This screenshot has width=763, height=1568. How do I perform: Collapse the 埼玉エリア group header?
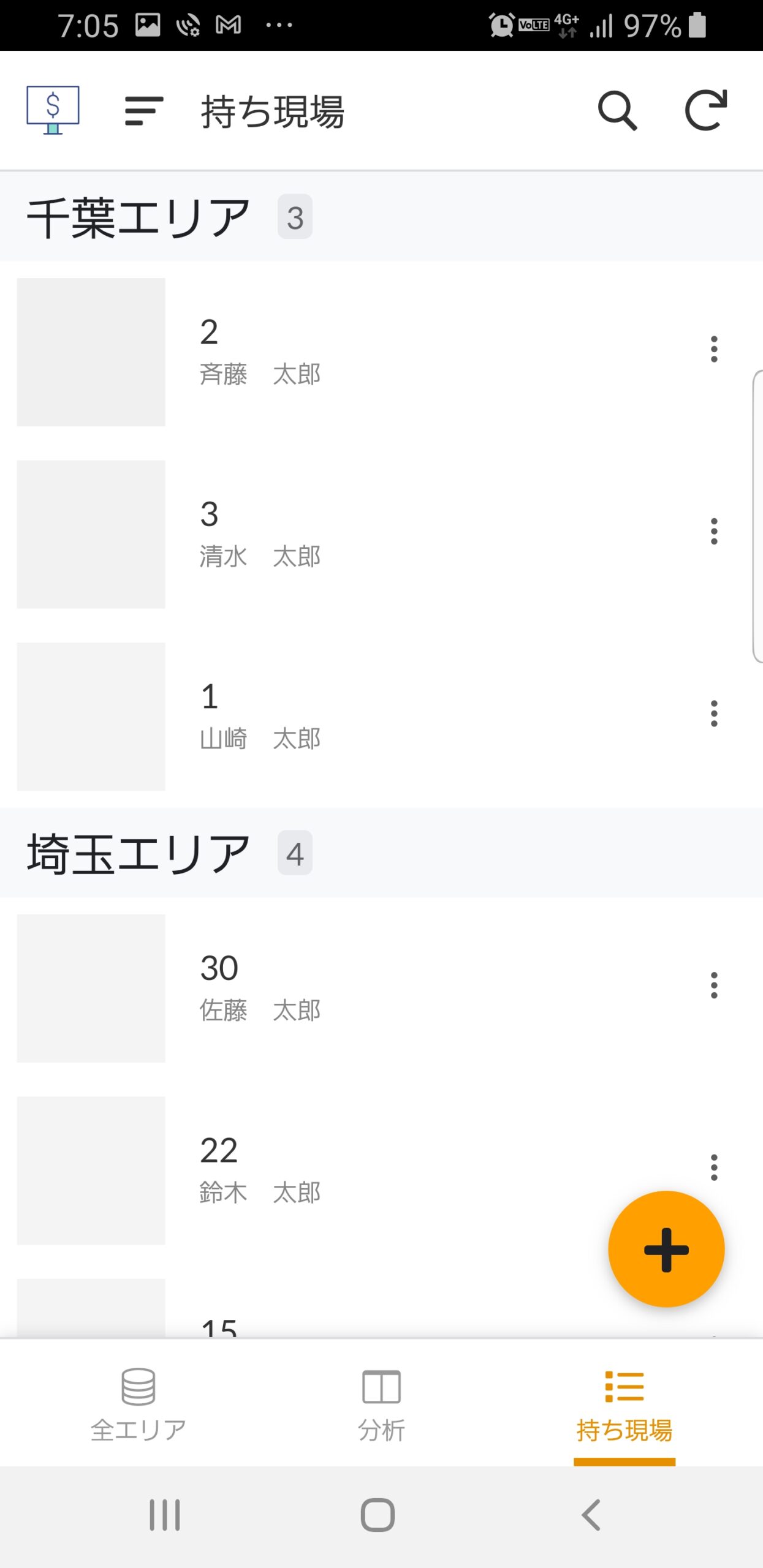click(381, 853)
